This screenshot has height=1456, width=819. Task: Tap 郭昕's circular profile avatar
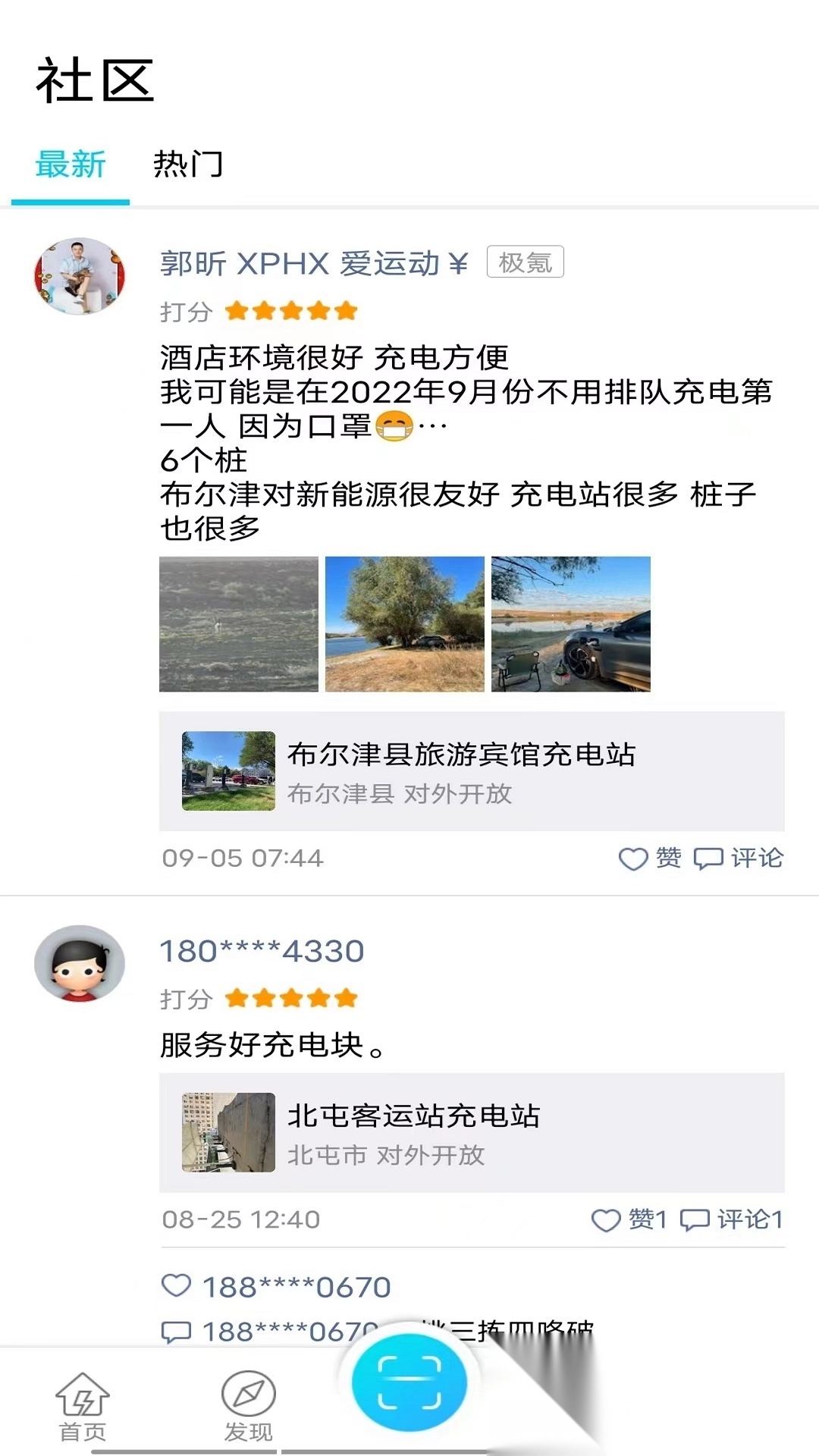[79, 275]
